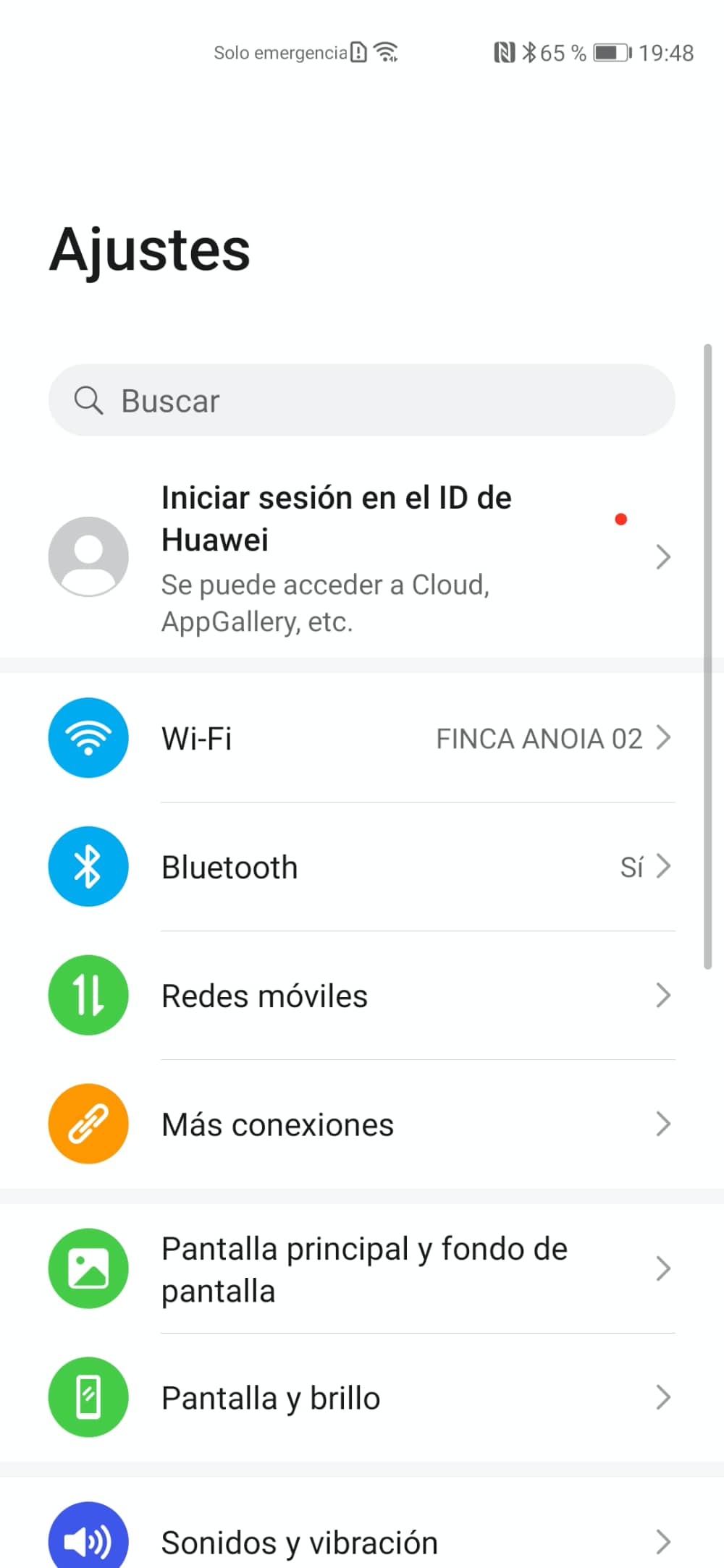Open Iniciar sesión en el ID de Huawei
Viewport: 724px width, 1568px height.
[x=362, y=558]
